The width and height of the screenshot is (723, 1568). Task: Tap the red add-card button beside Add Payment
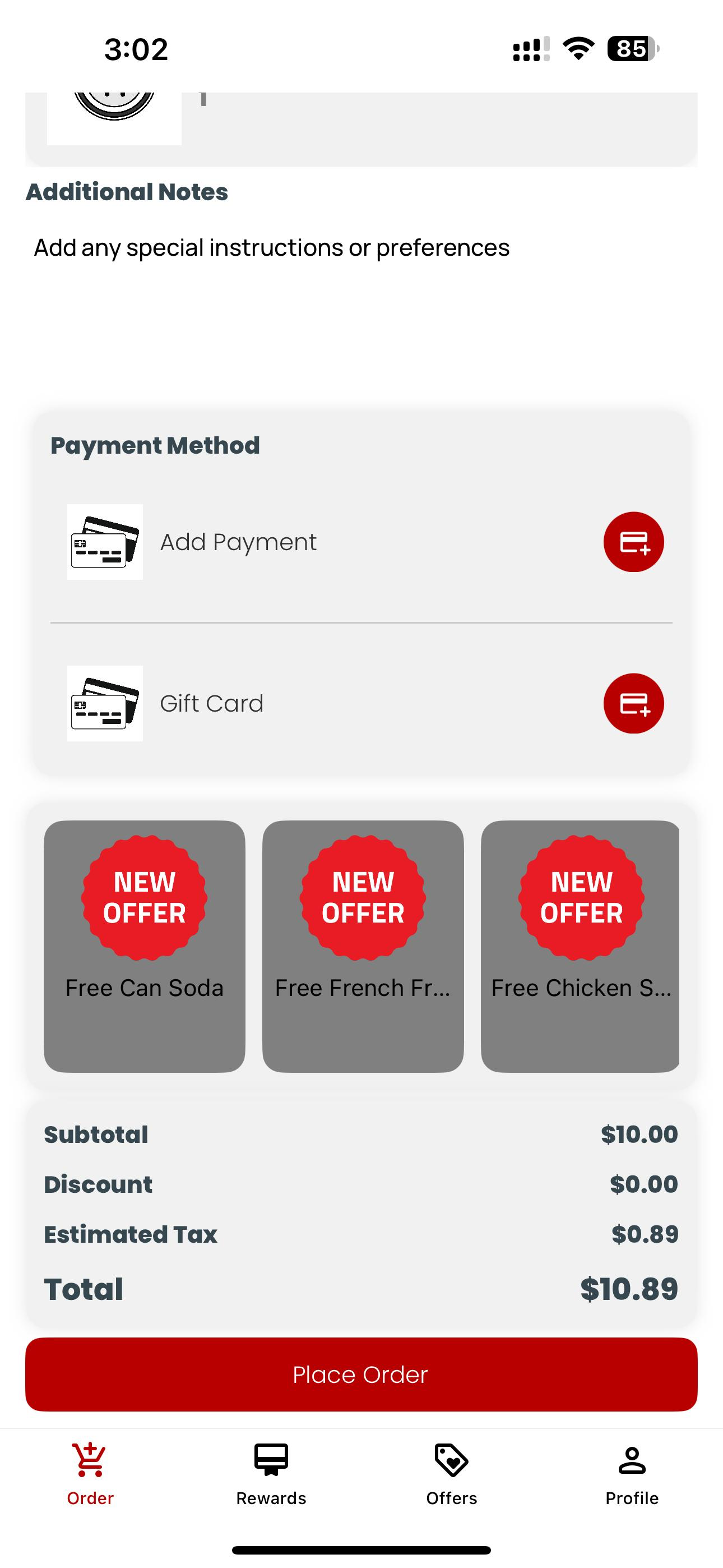pyautogui.click(x=633, y=542)
